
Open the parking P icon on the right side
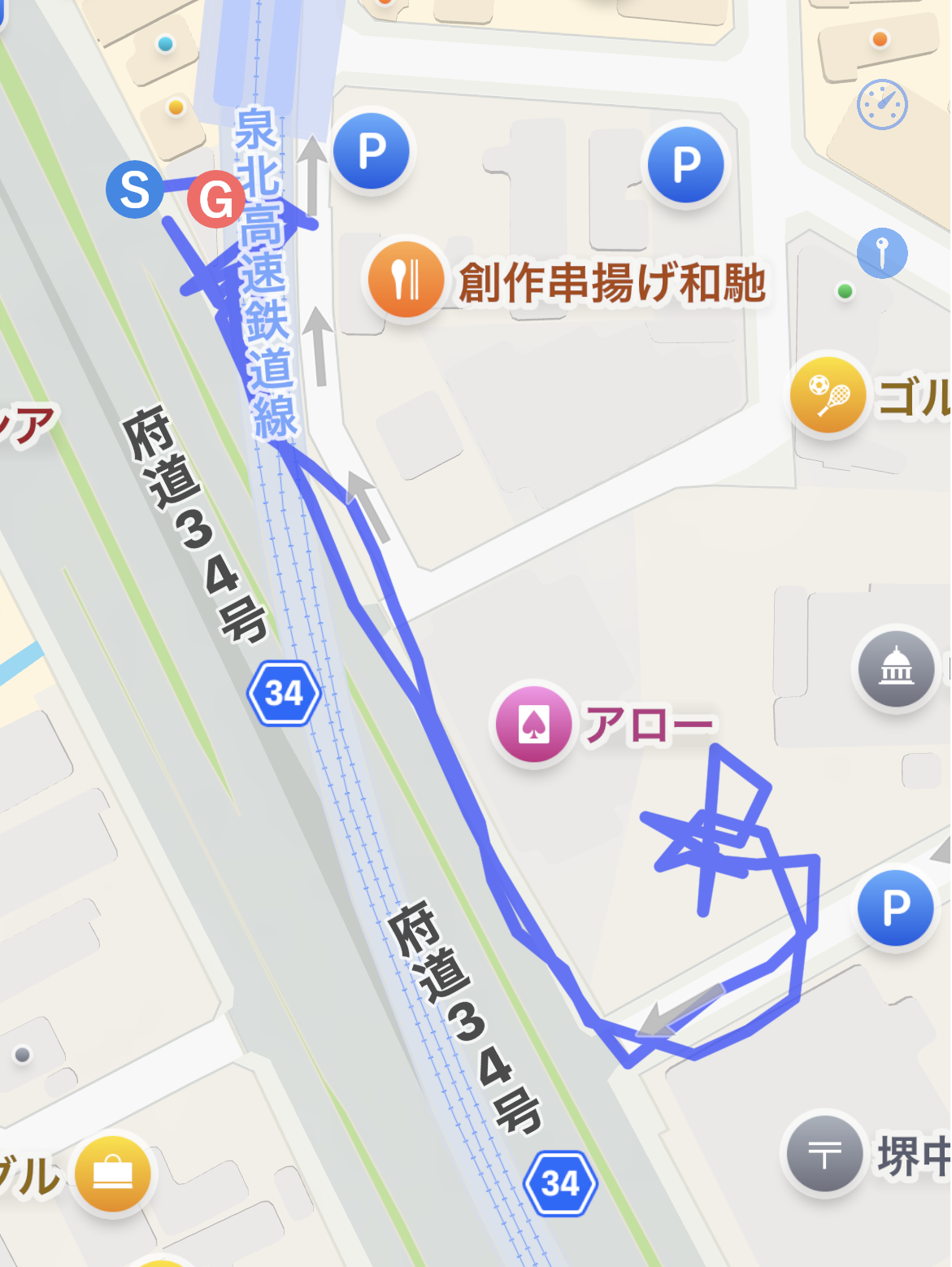coord(895,908)
